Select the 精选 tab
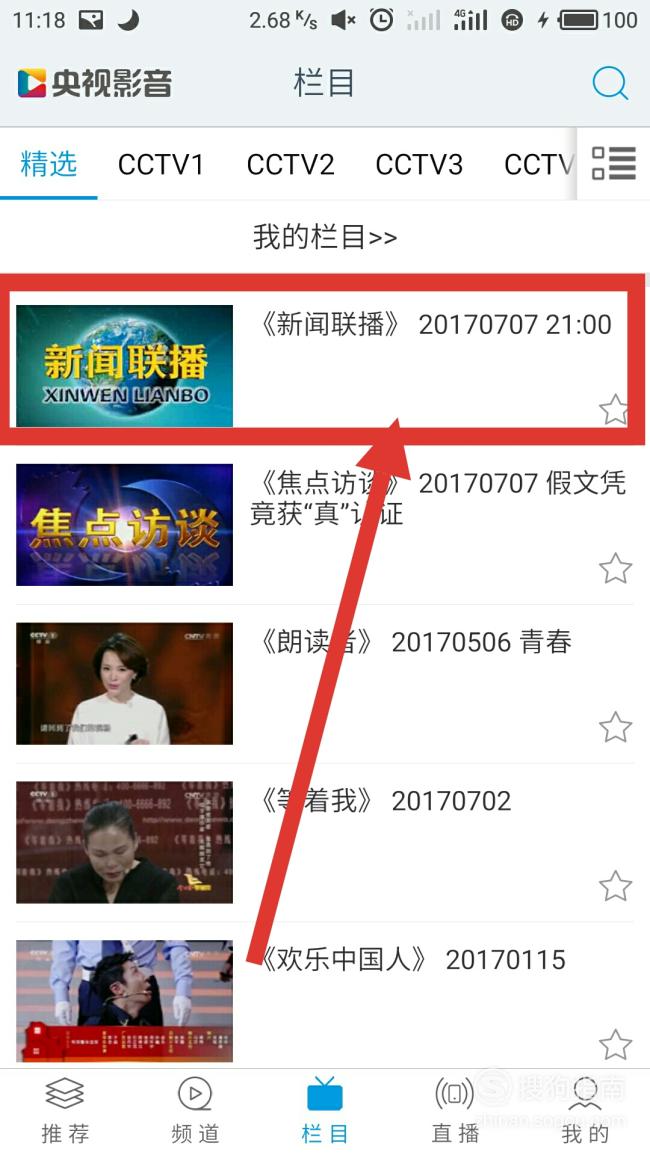The width and height of the screenshot is (650, 1155). click(49, 164)
